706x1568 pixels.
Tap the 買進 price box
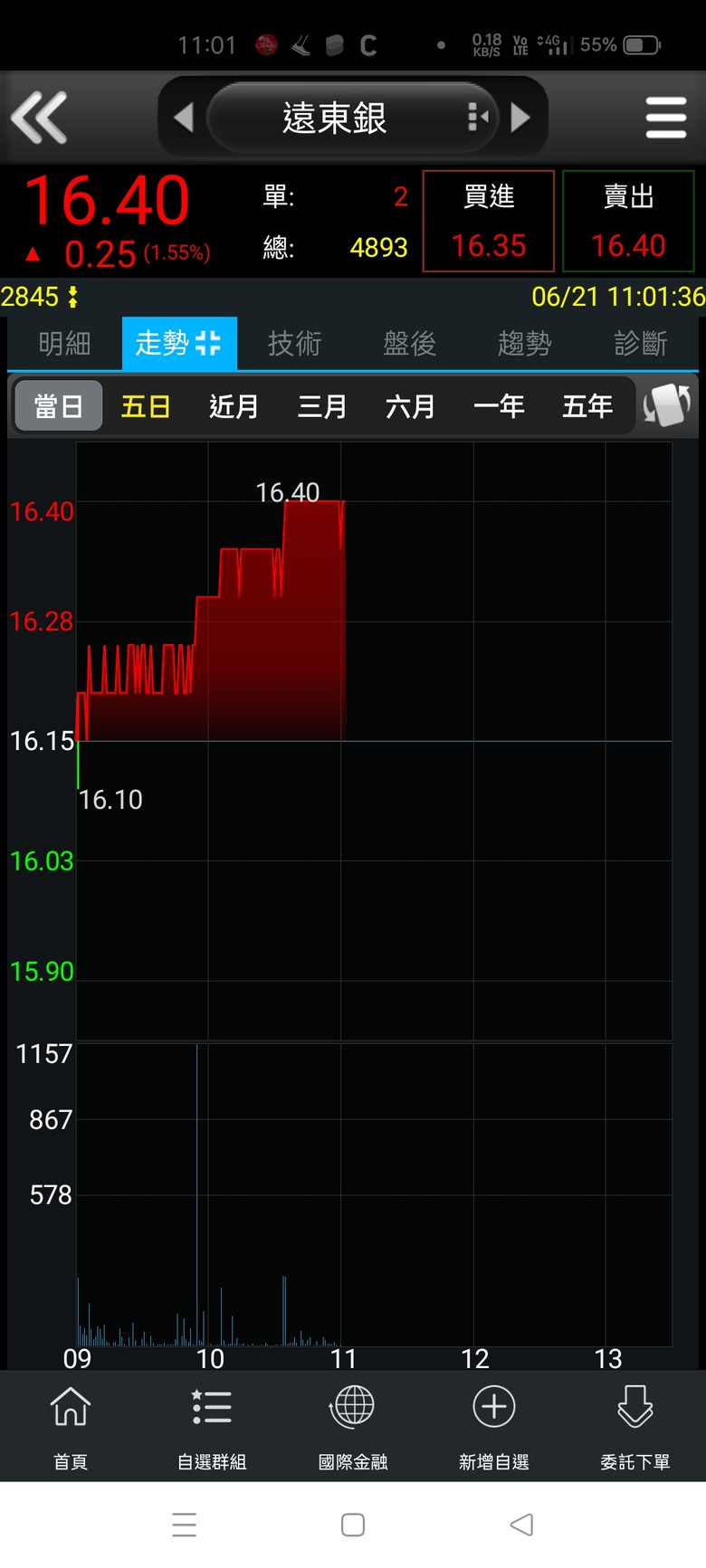[x=489, y=221]
